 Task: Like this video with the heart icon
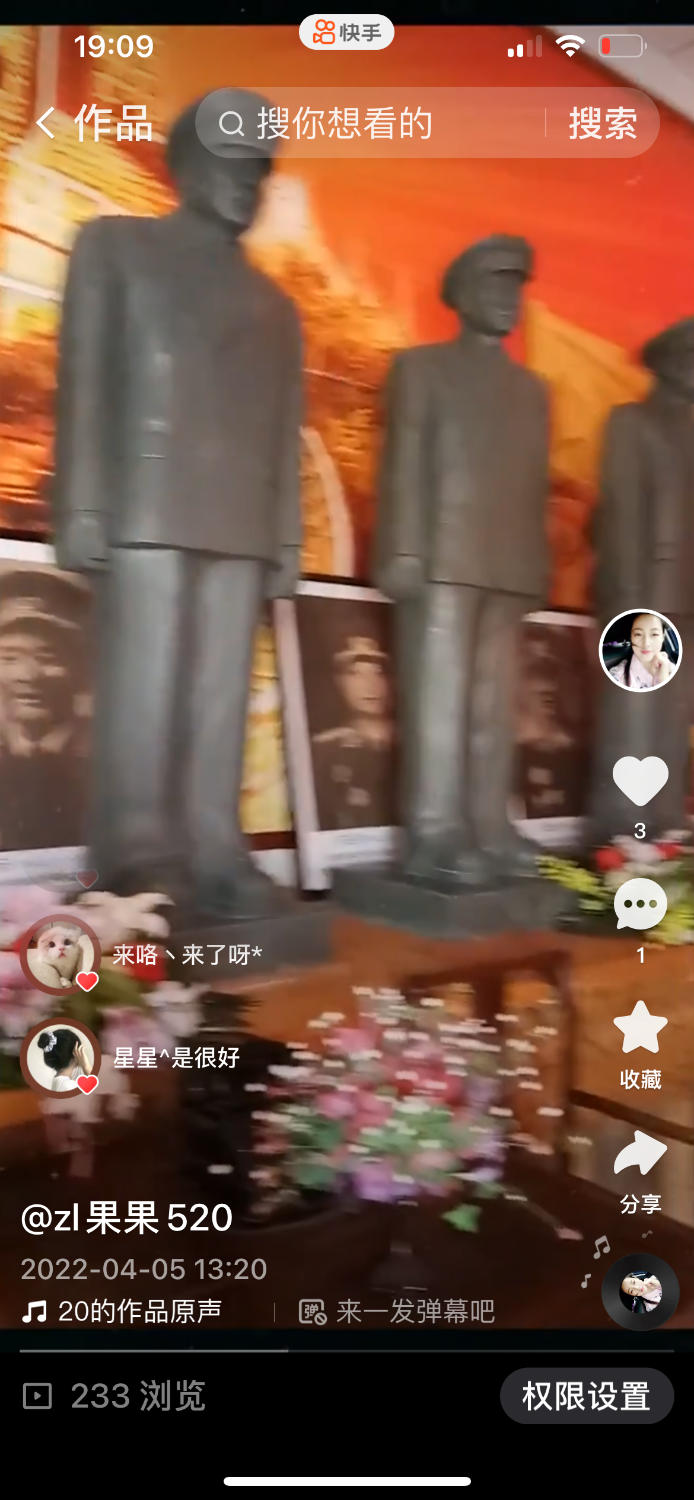(640, 781)
